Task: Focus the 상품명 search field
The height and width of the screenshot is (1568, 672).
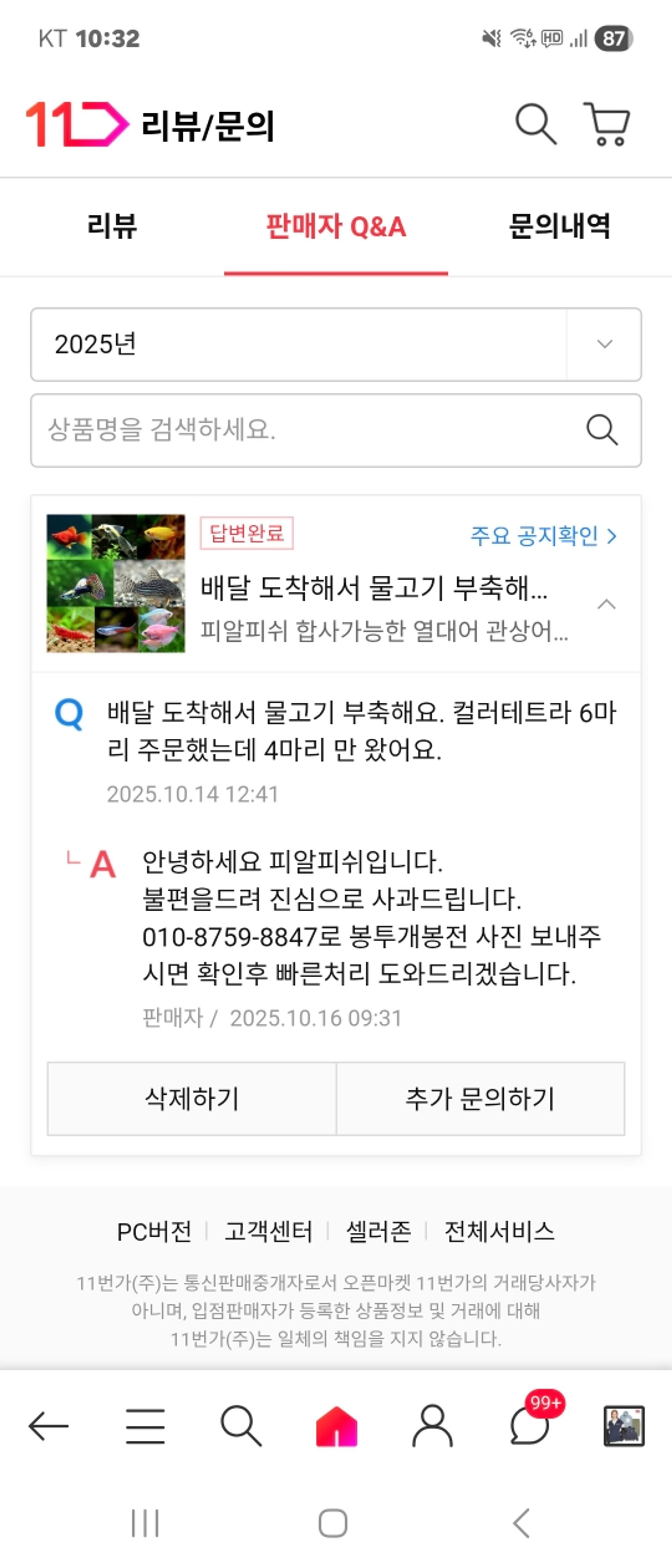Action: (x=304, y=430)
